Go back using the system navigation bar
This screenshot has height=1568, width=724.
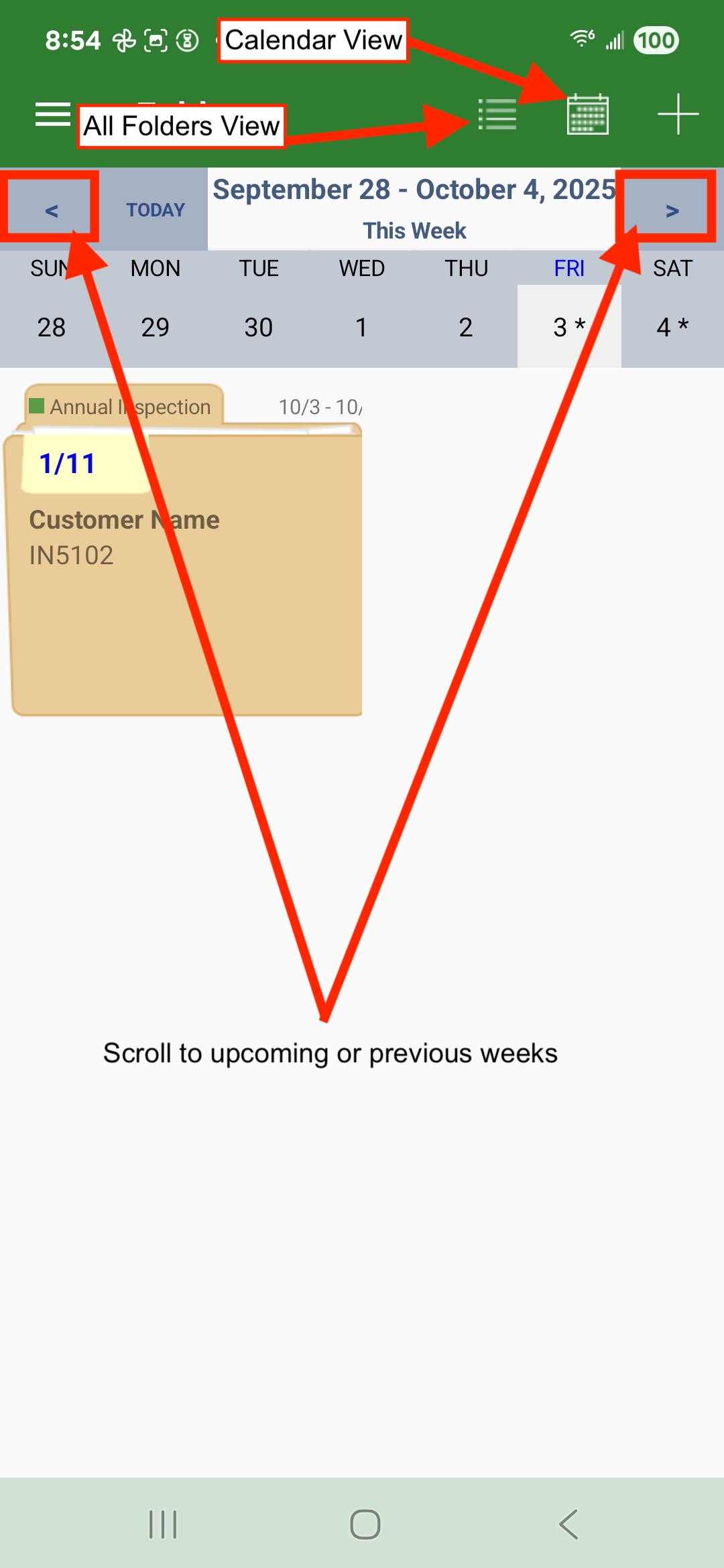568,1524
